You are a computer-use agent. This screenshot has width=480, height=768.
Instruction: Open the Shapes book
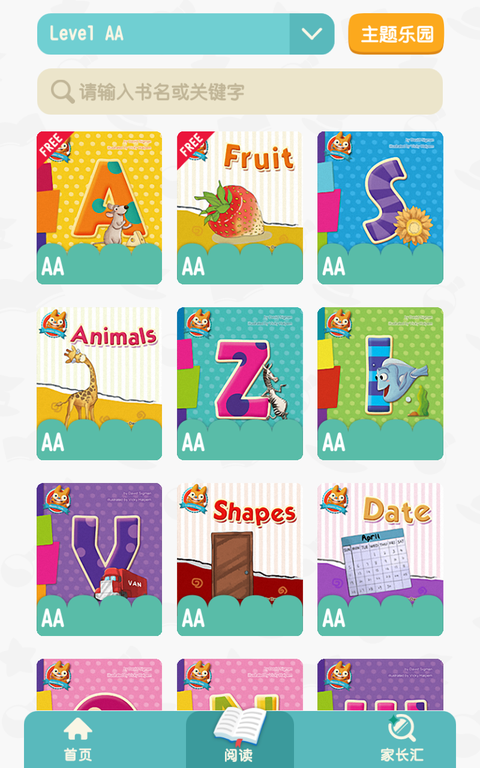240,559
